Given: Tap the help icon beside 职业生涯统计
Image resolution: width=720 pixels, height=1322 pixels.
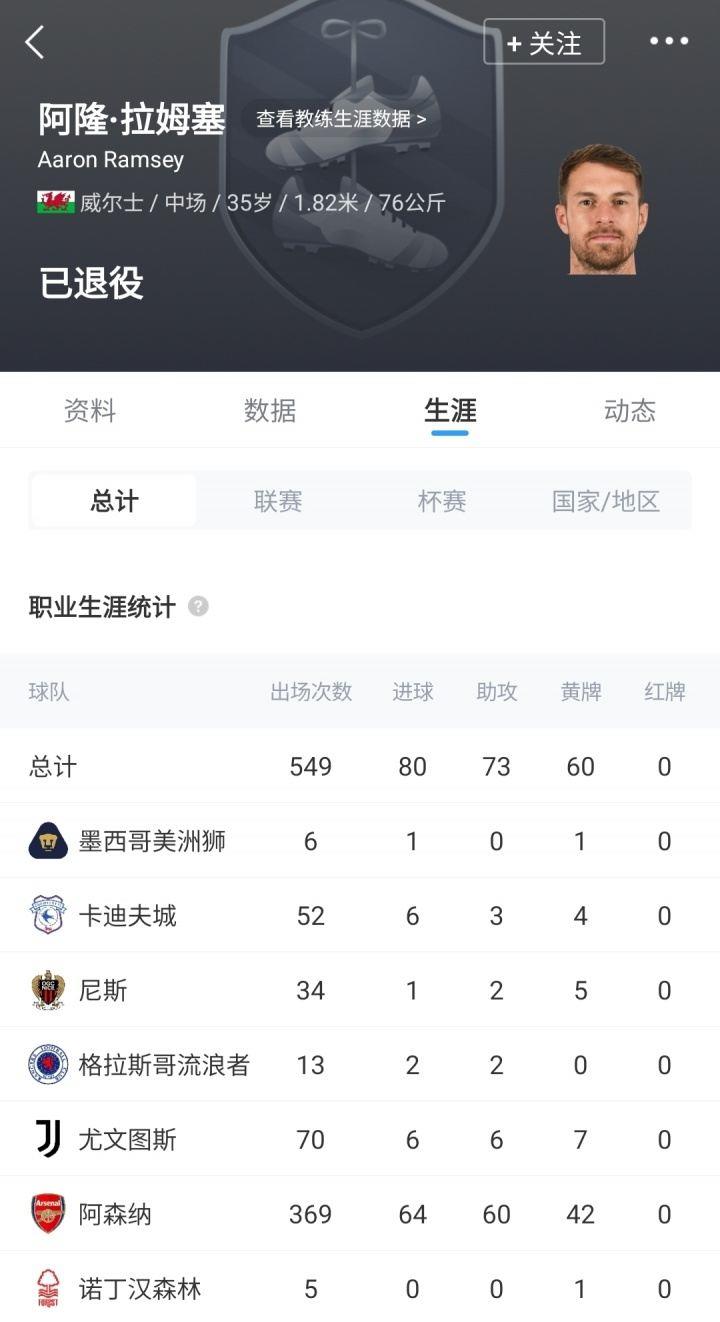Looking at the screenshot, I should point(198,606).
